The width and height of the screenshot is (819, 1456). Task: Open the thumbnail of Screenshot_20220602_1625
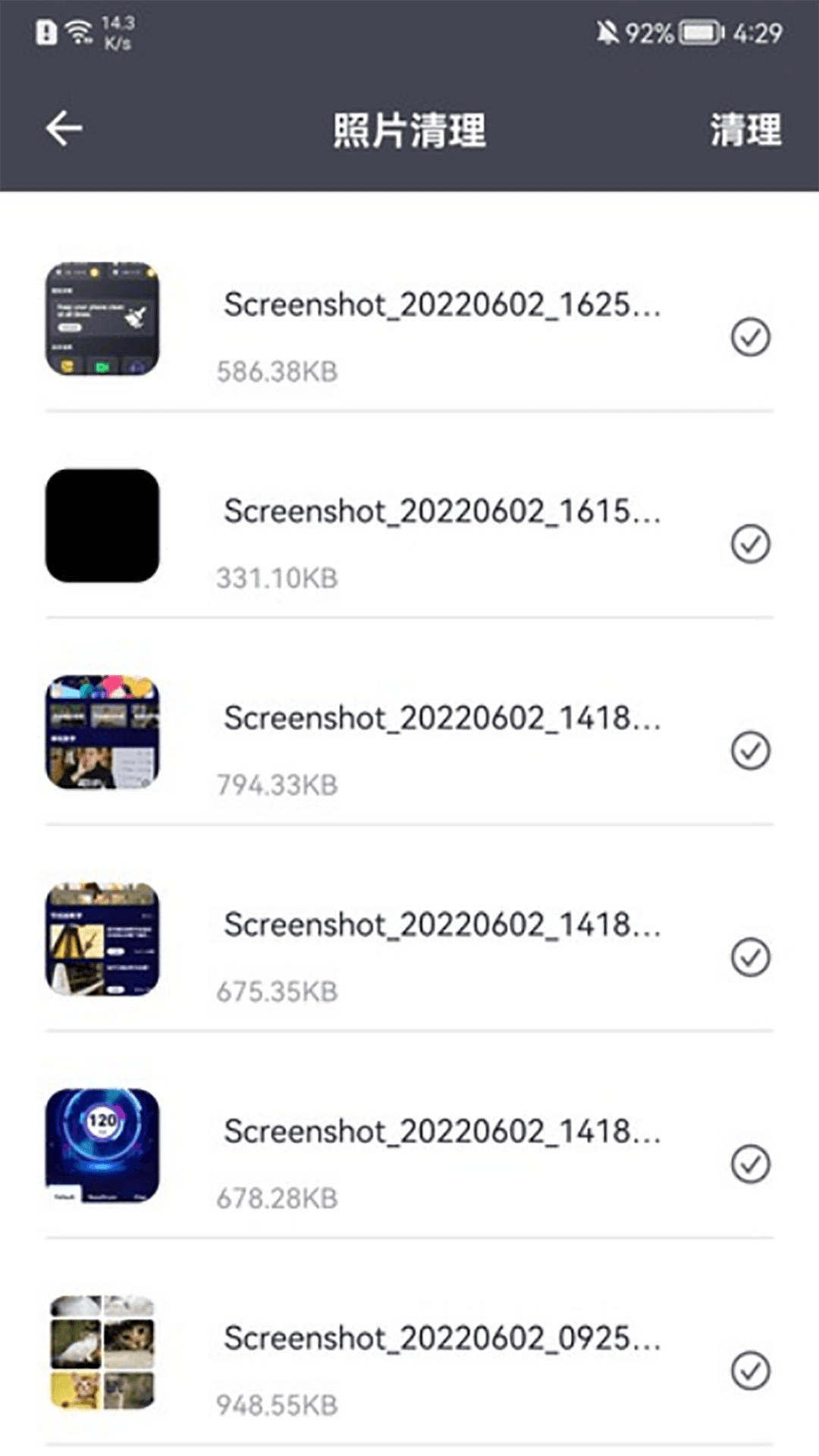point(102,319)
